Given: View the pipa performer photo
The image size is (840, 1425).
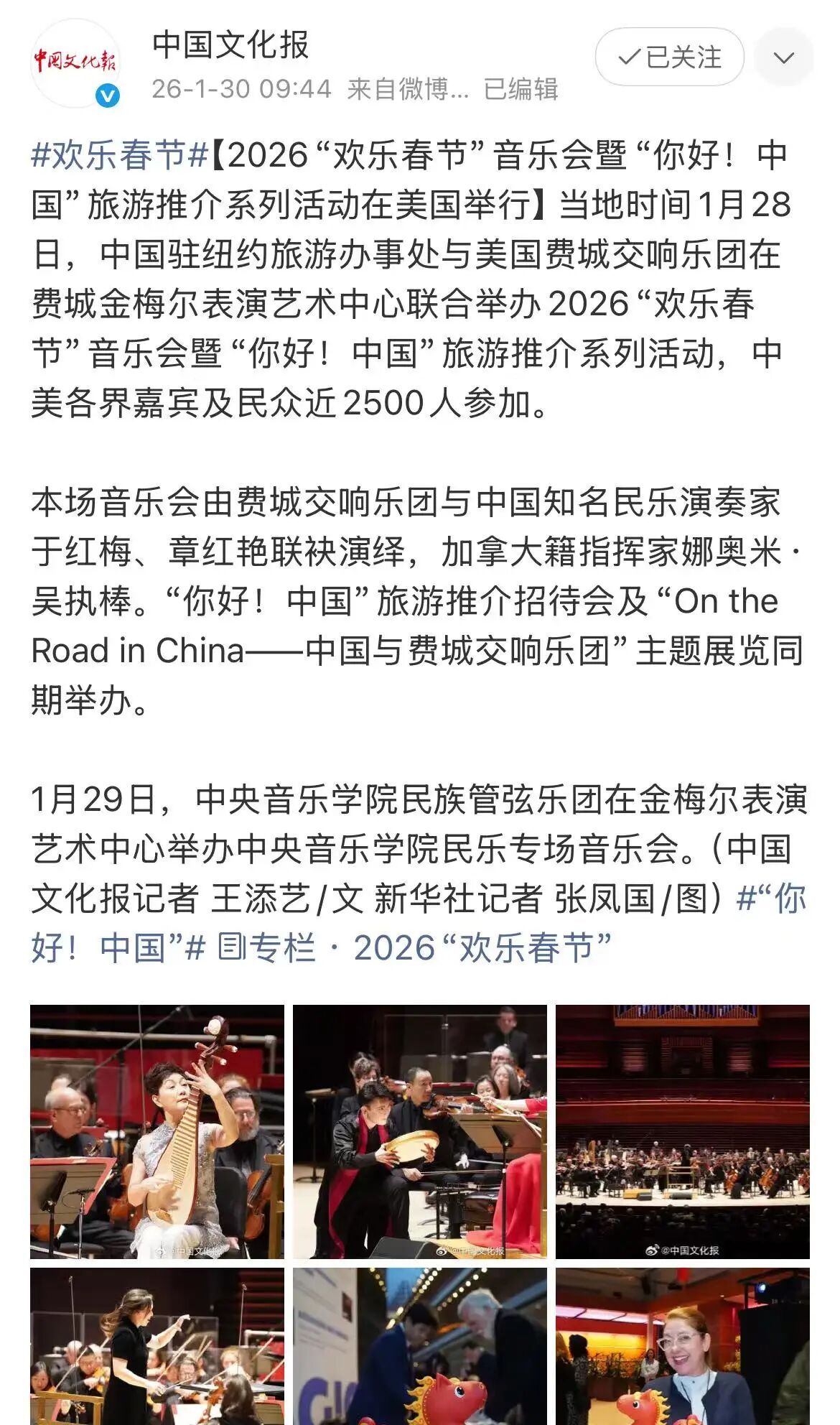Looking at the screenshot, I should point(157,1132).
